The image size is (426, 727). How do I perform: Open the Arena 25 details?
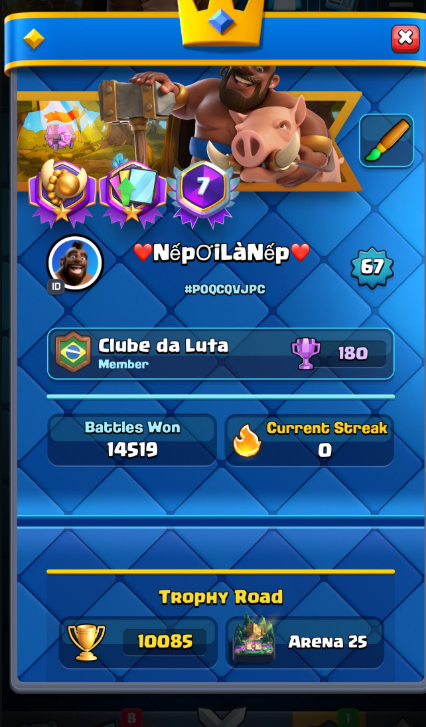coord(305,642)
